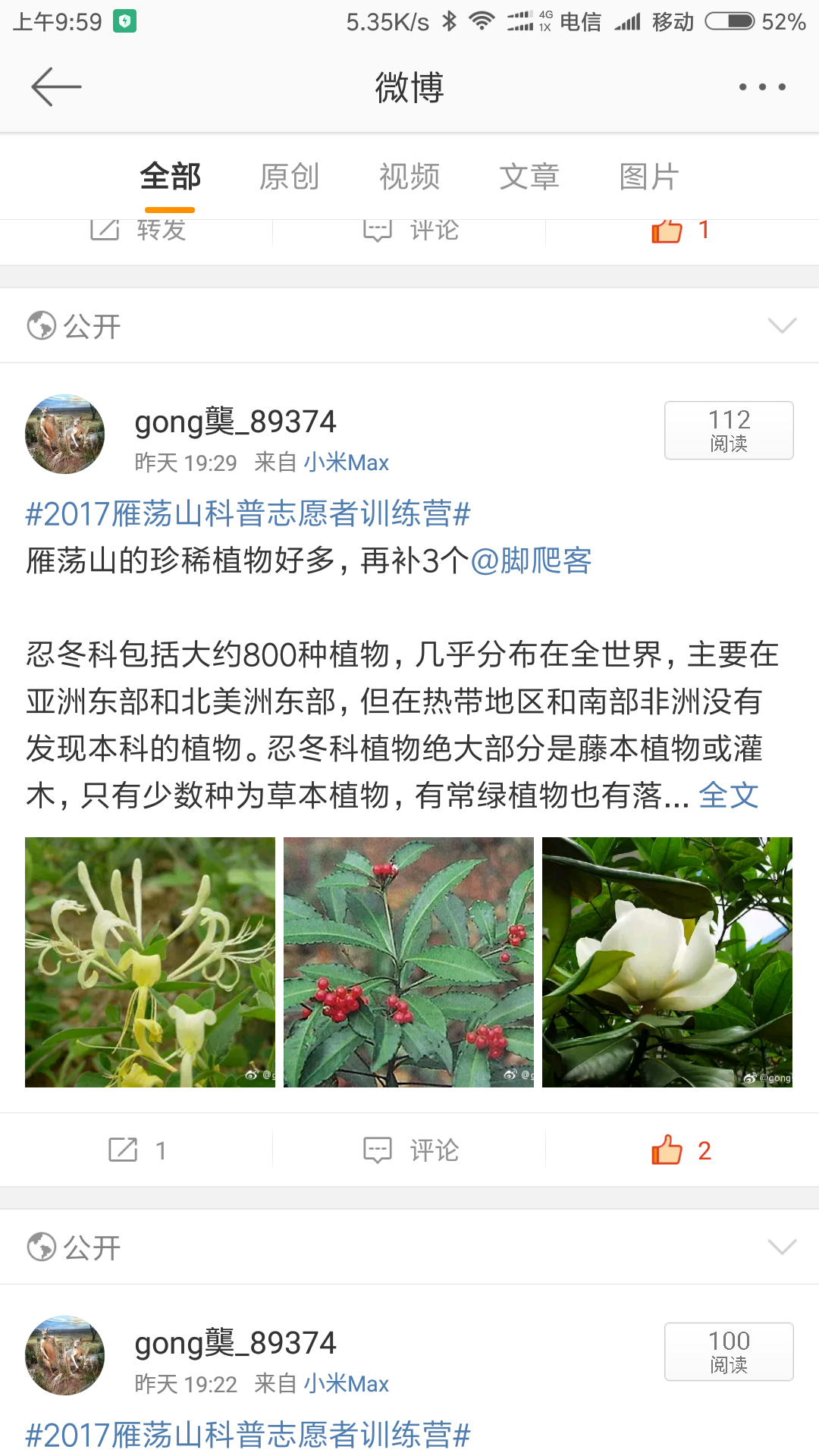The image size is (819, 1456).
Task: View the honeysuckle flower photo
Action: click(x=150, y=962)
